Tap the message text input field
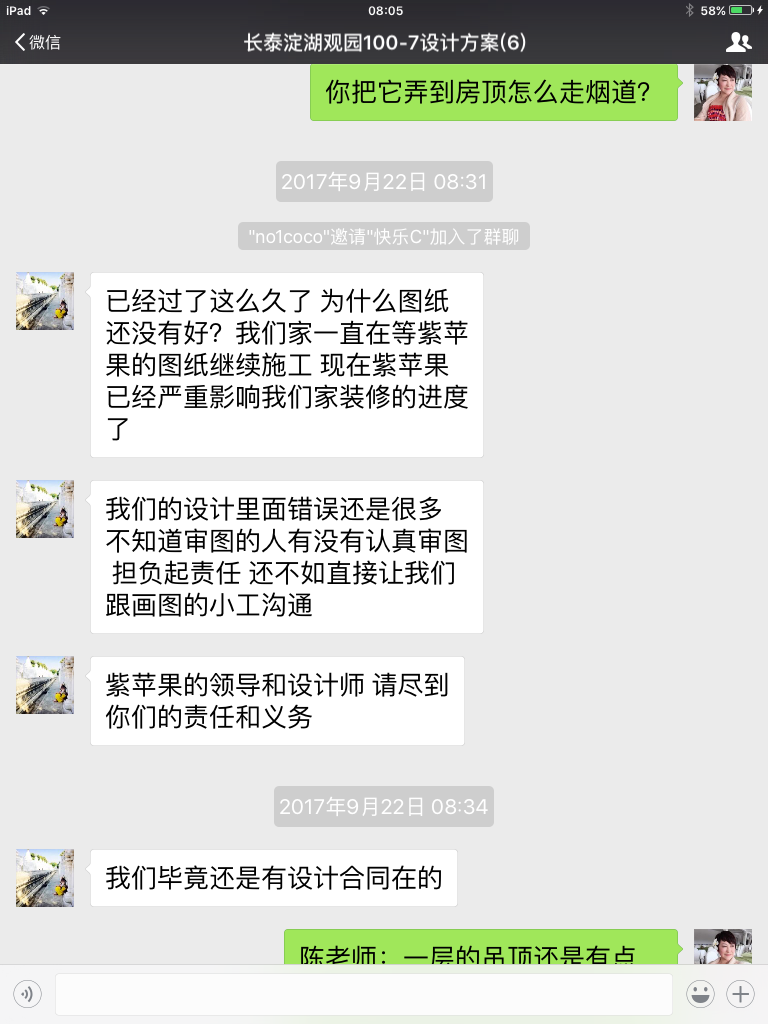The height and width of the screenshot is (1024, 768). click(x=363, y=994)
